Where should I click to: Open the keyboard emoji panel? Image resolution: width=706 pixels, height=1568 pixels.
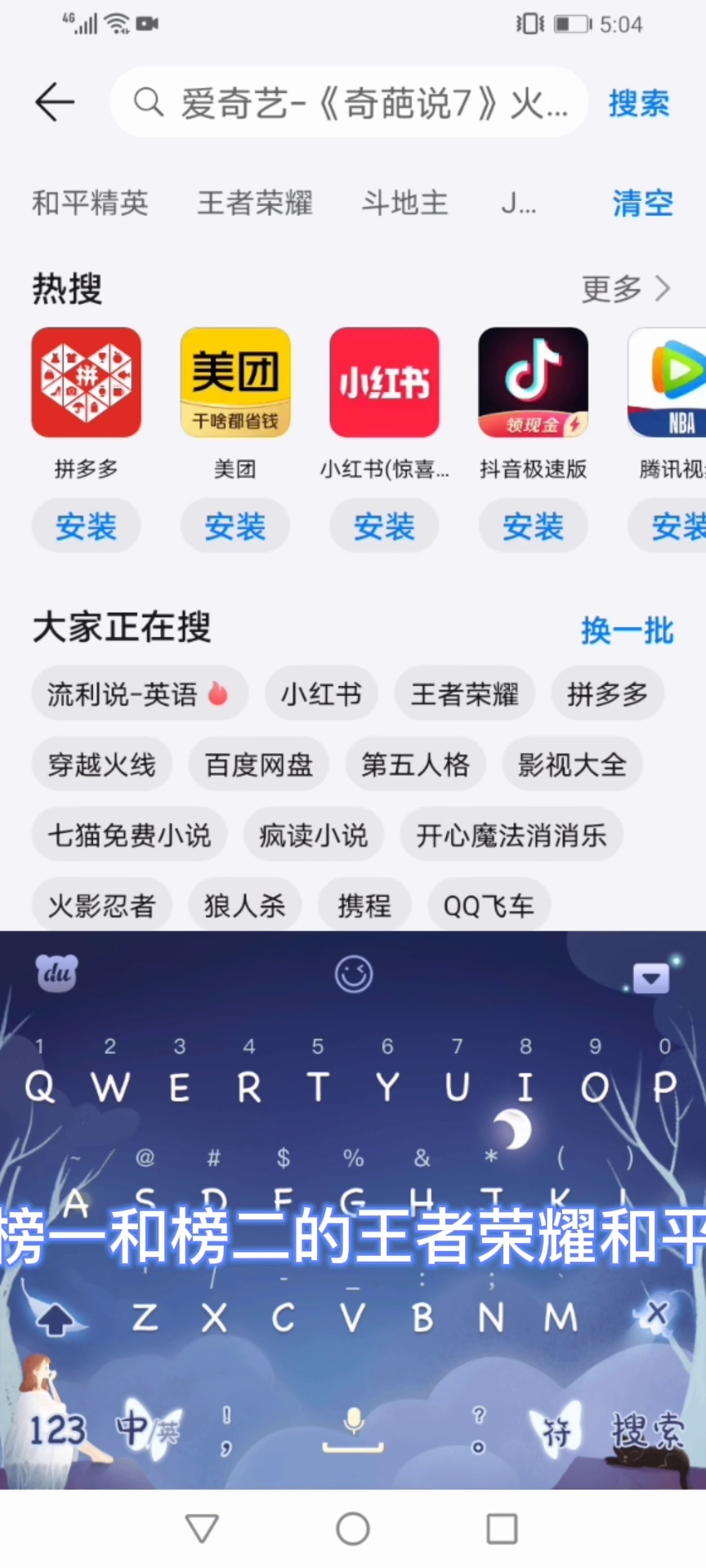pos(353,974)
